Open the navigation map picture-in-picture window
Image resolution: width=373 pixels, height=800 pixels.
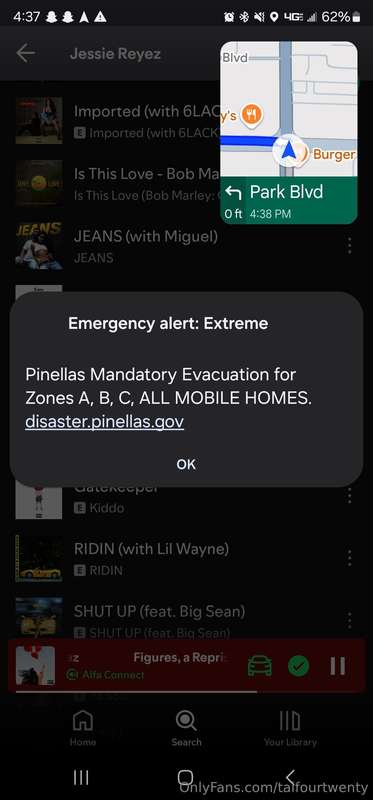pyautogui.click(x=289, y=132)
